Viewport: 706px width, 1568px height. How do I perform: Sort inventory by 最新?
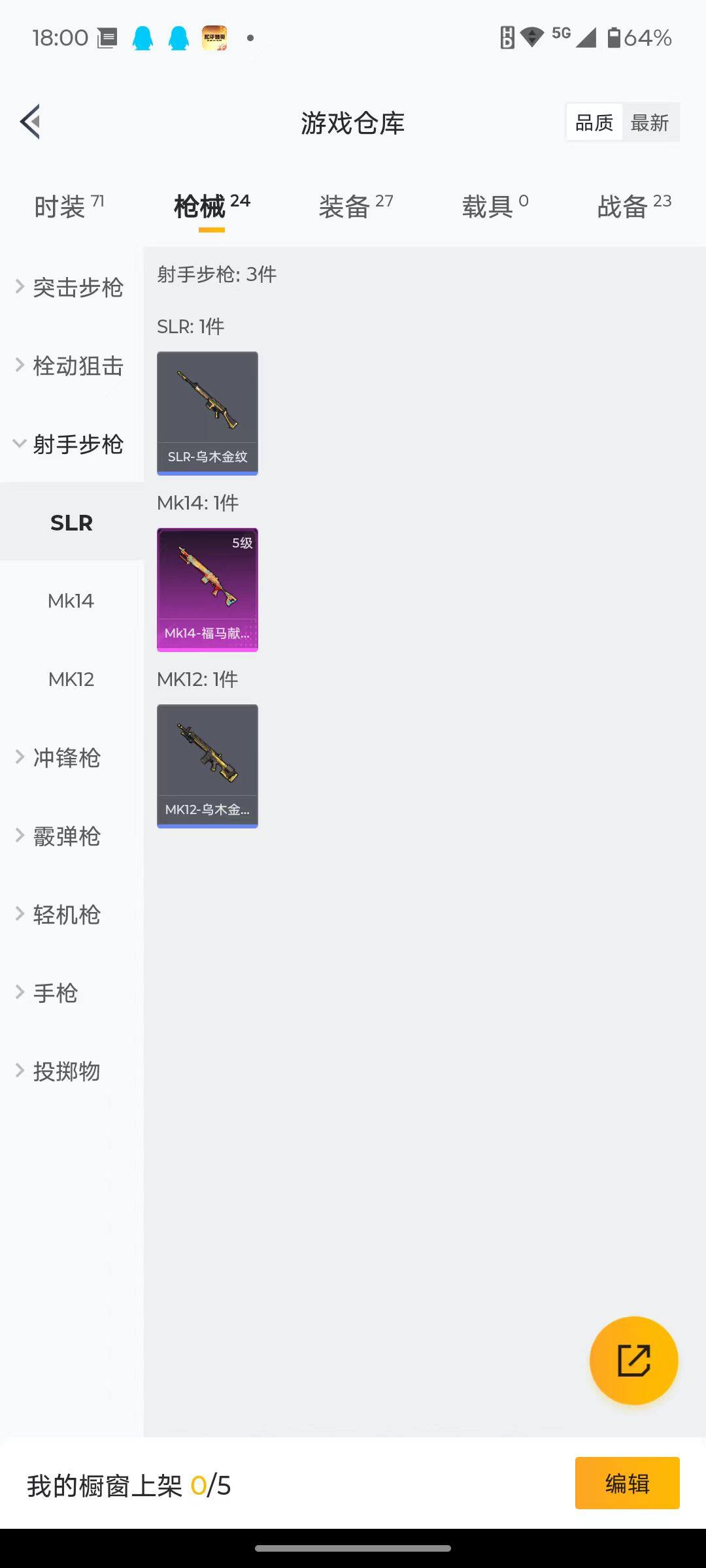tap(649, 122)
